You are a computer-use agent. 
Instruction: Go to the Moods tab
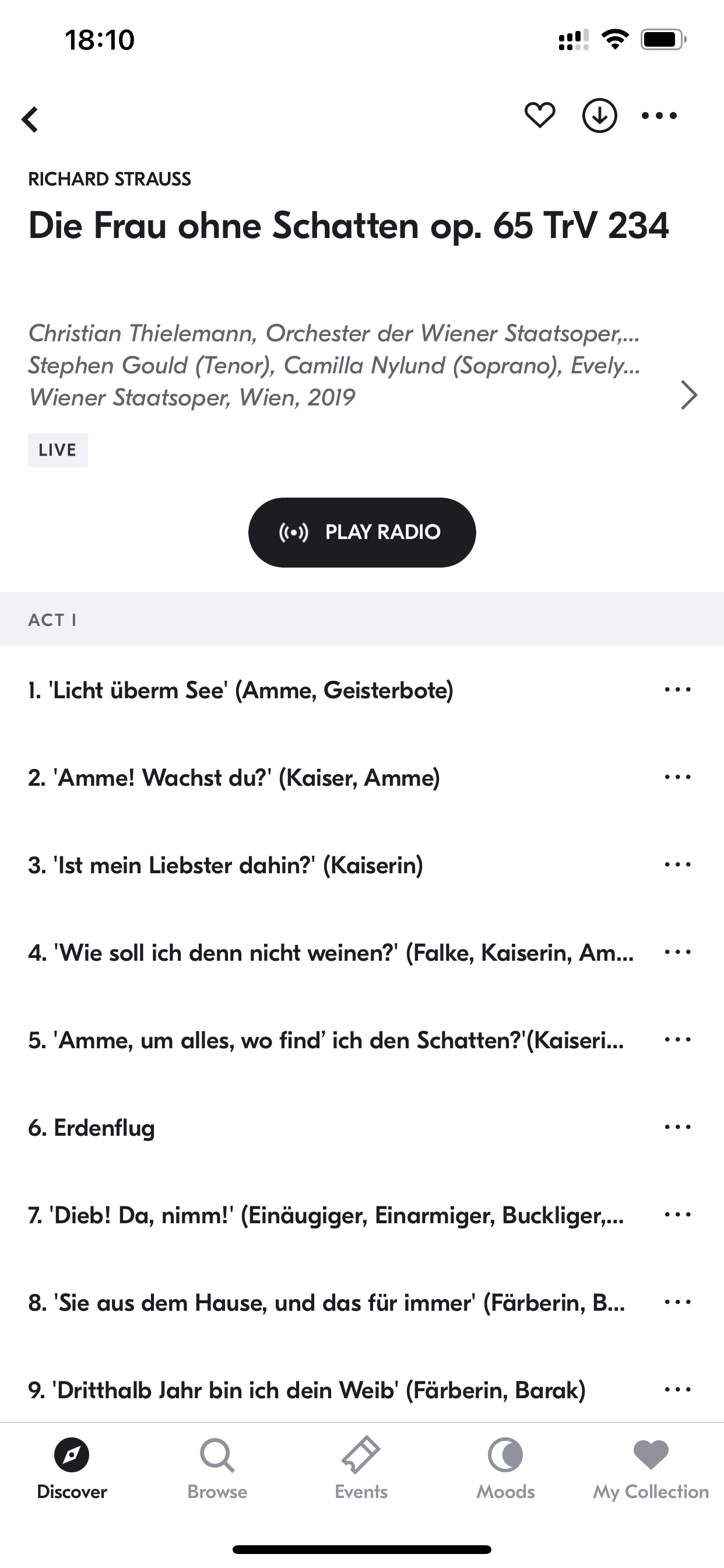pyautogui.click(x=505, y=1469)
